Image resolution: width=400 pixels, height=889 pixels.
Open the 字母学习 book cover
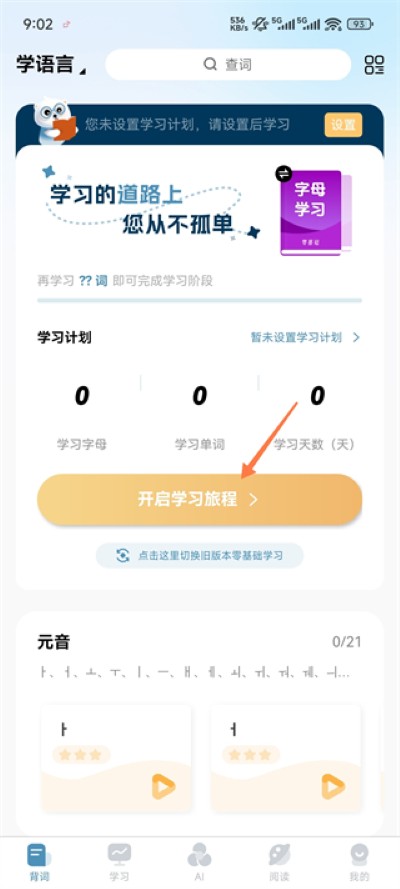pos(315,211)
